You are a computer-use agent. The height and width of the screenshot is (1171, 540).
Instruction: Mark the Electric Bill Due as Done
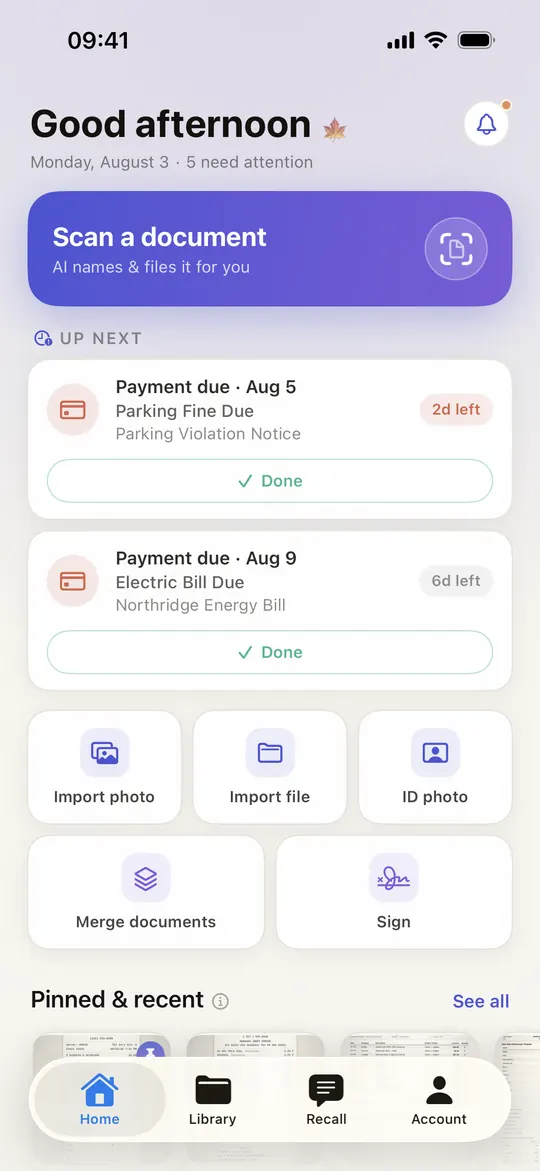click(270, 653)
